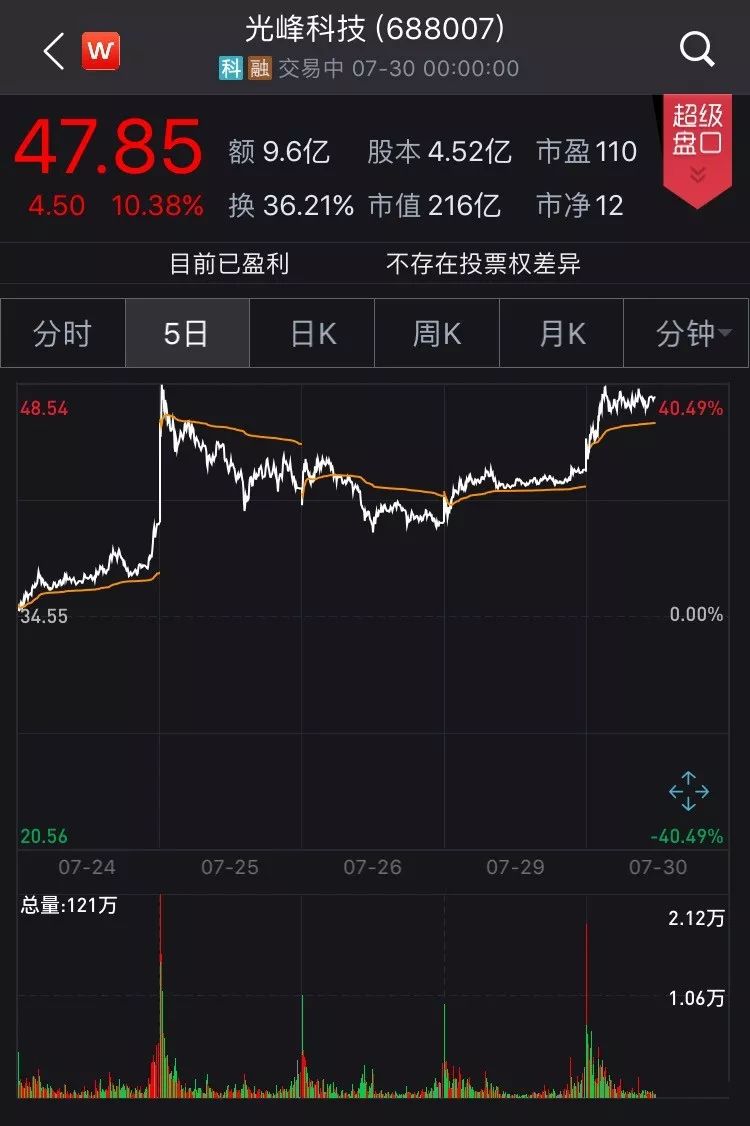
Task: Select the 5日 chart tab
Action: click(187, 333)
